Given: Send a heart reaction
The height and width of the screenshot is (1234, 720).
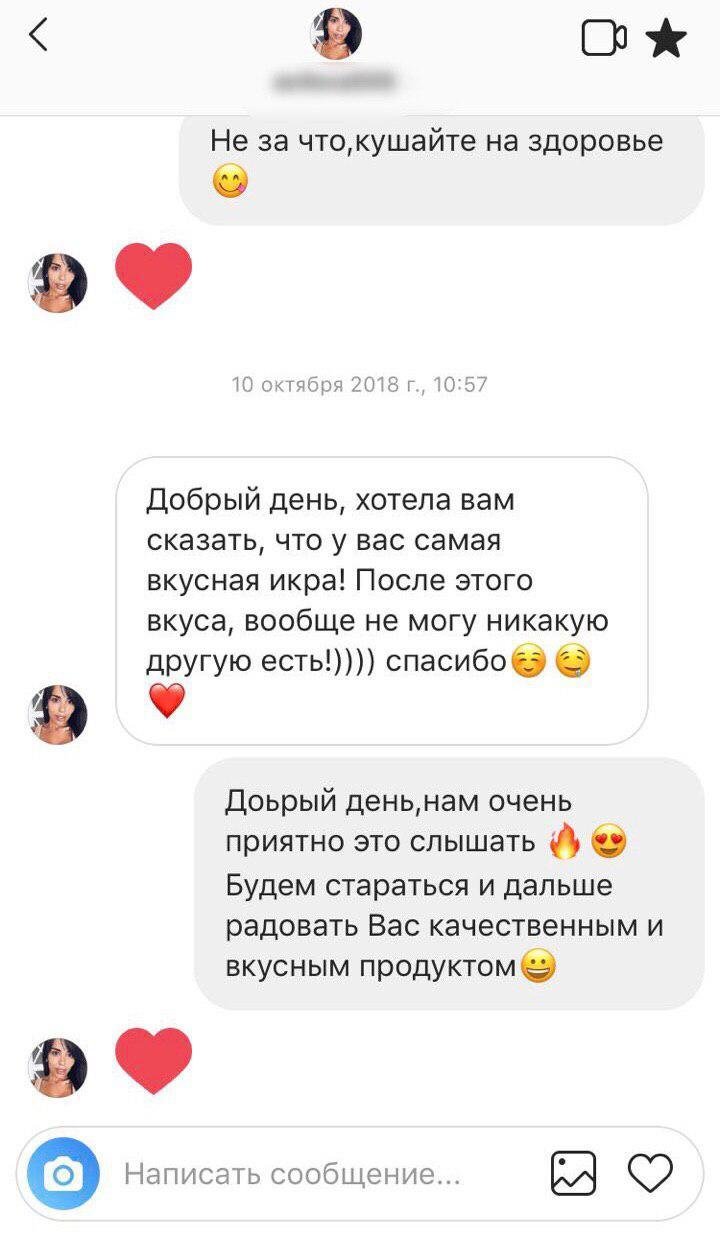Looking at the screenshot, I should point(650,1173).
